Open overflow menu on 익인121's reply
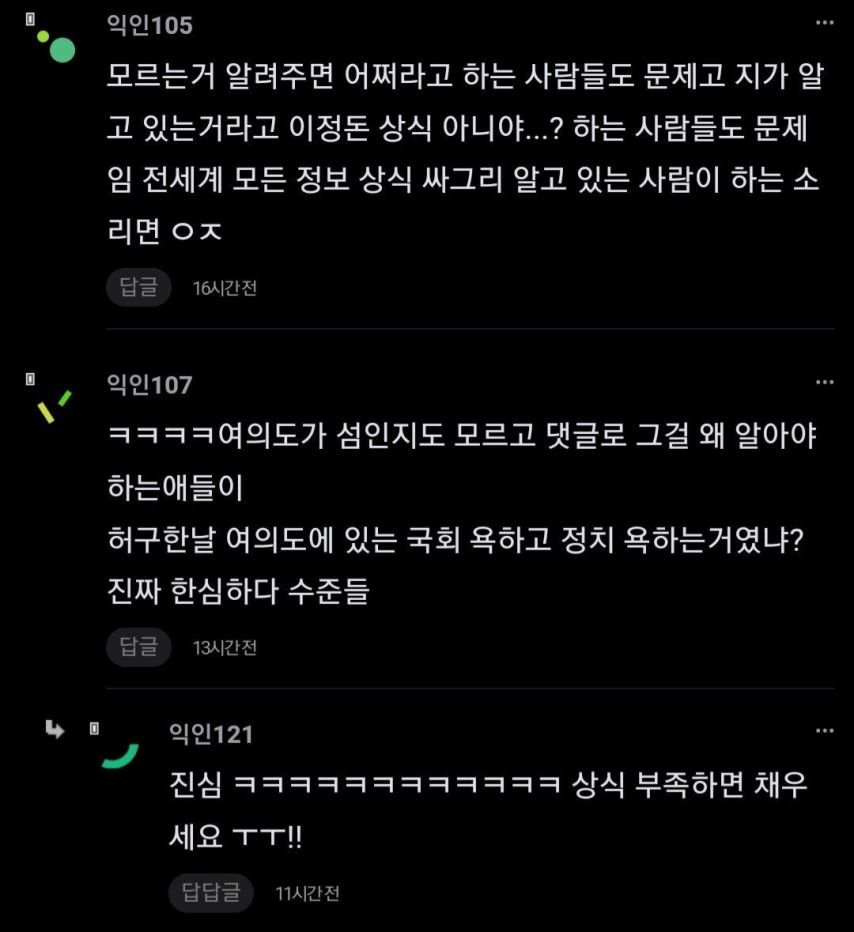Screen dimensions: 854x932 [823, 732]
